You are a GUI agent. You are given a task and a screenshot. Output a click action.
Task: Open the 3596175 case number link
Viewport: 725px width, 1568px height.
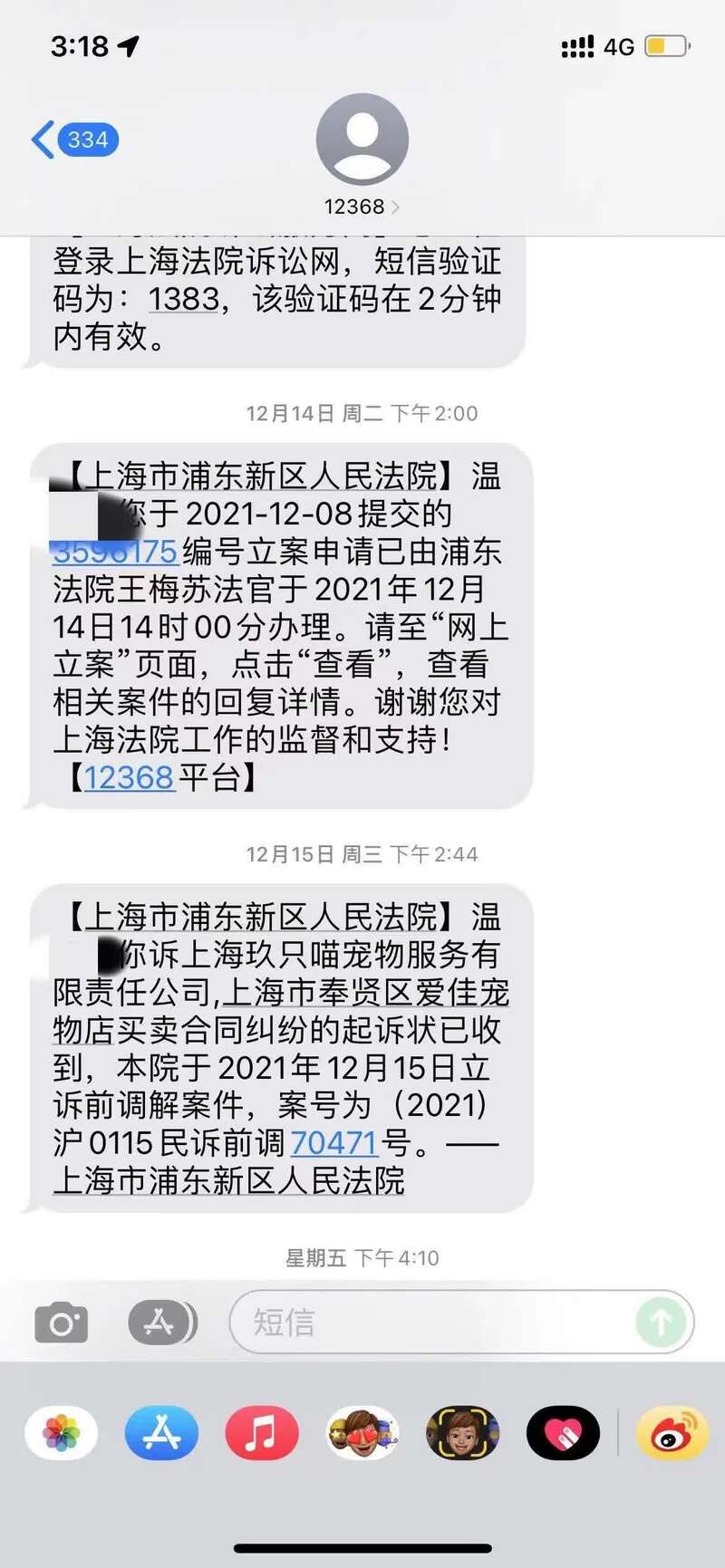pyautogui.click(x=115, y=552)
